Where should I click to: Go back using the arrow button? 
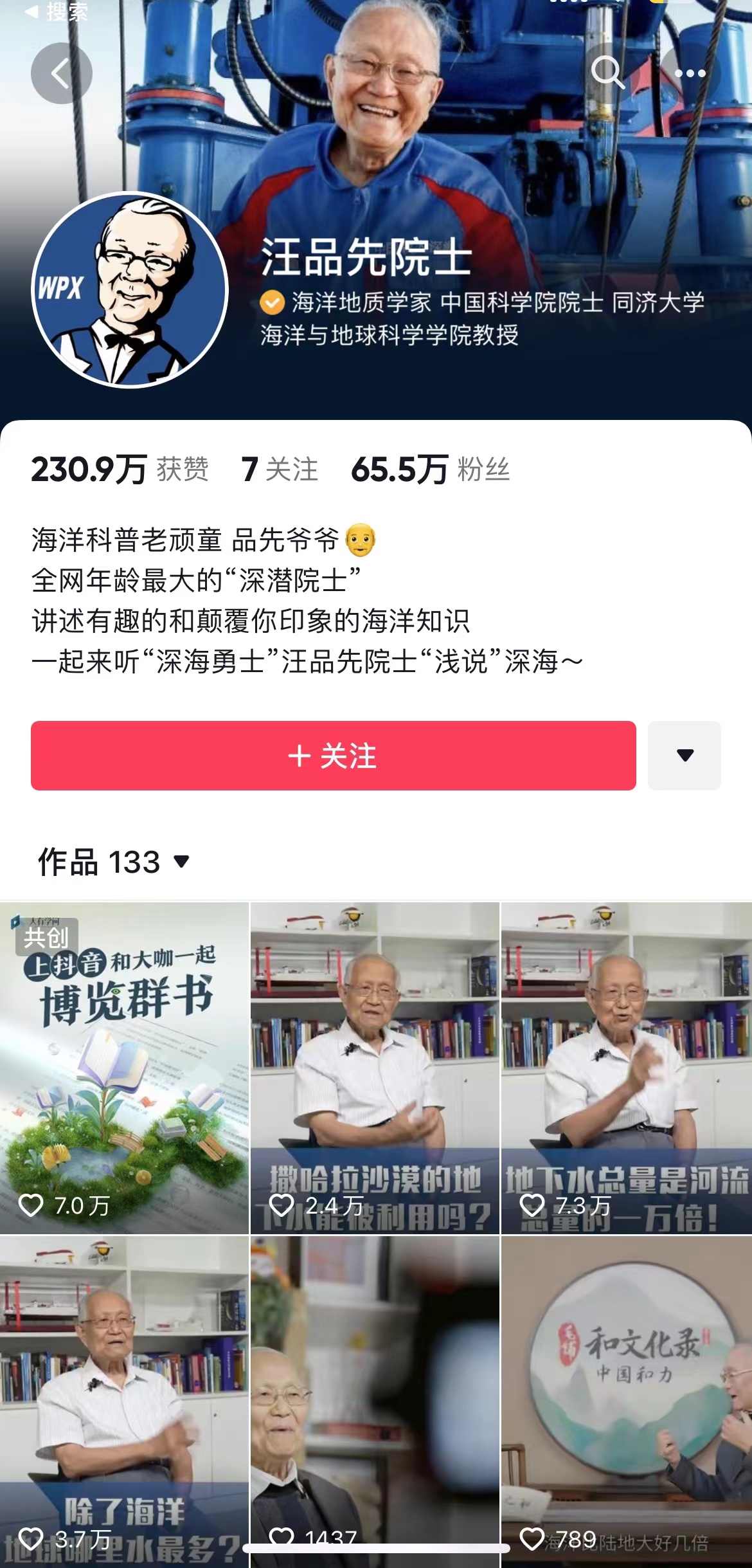click(61, 73)
